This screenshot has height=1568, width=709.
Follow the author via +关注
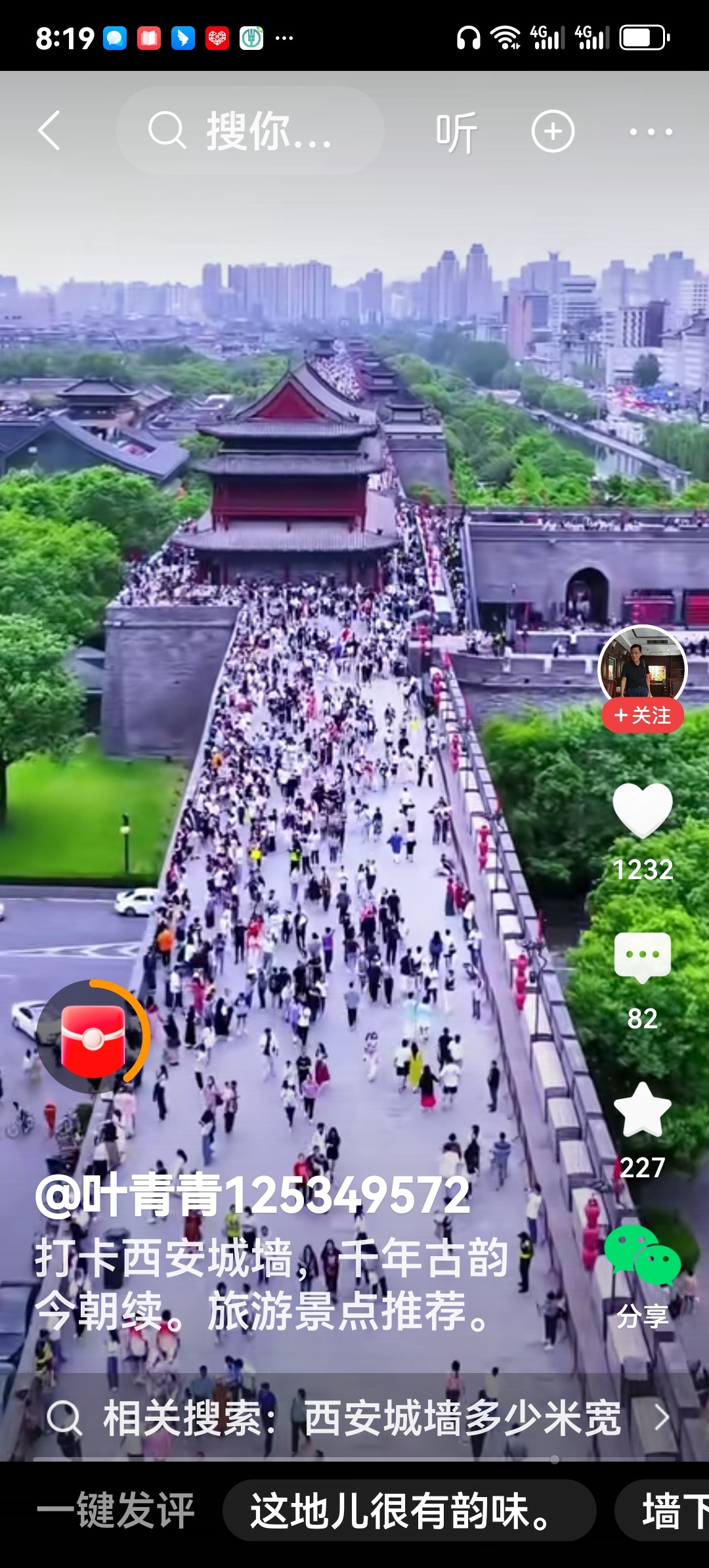coord(642,715)
